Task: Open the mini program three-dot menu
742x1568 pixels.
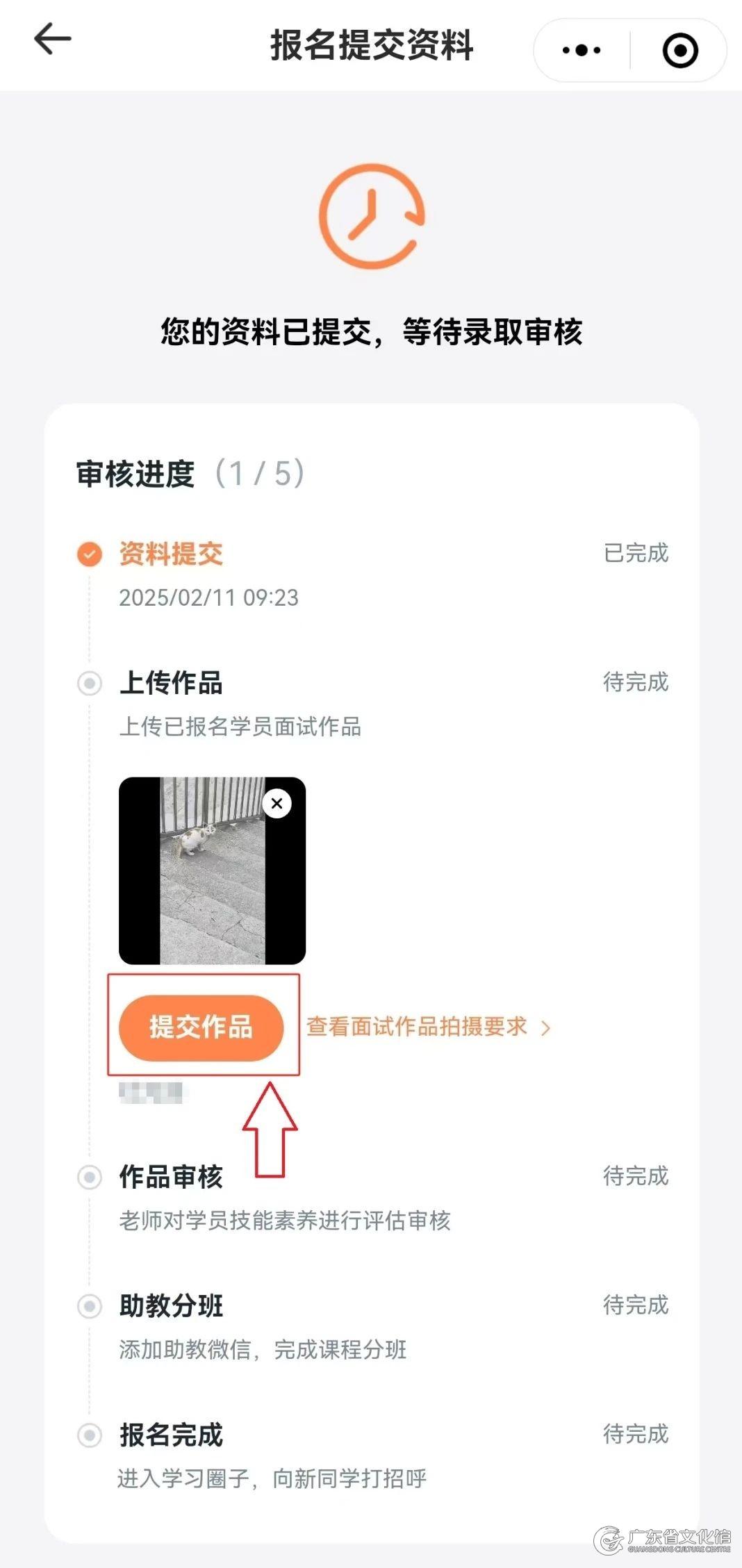Action: (x=582, y=50)
